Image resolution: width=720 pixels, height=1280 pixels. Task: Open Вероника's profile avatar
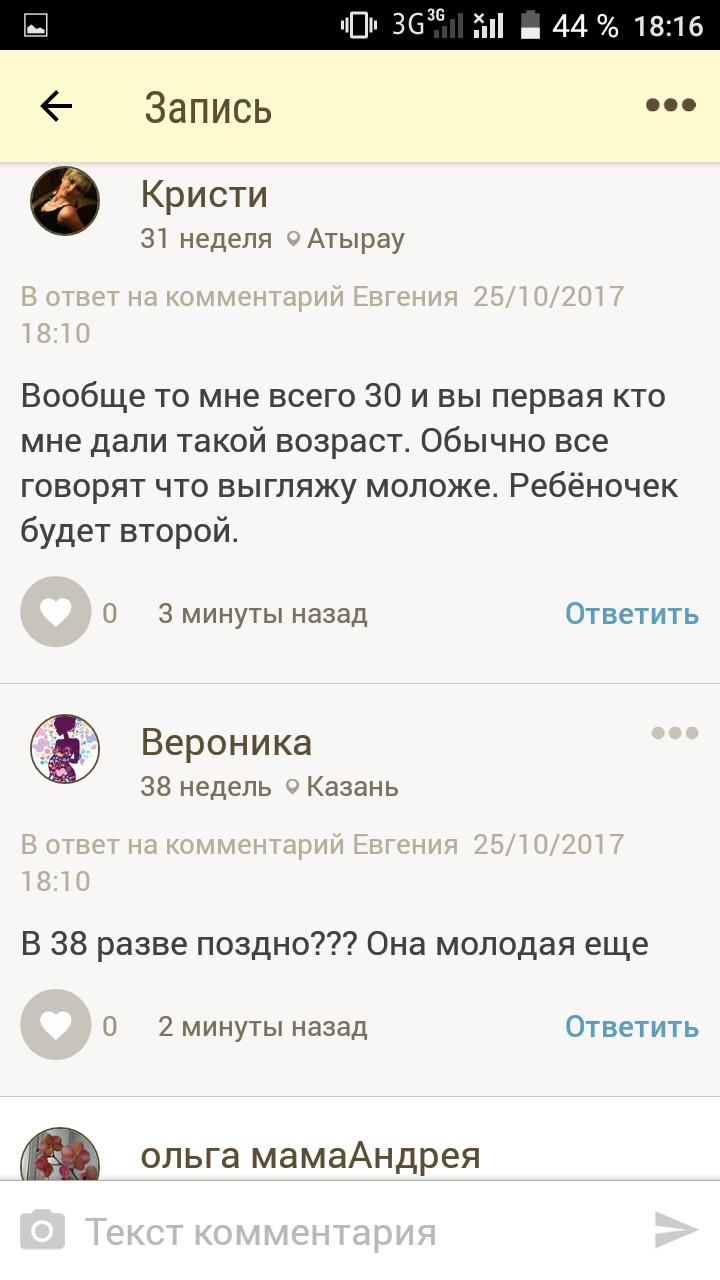point(65,749)
